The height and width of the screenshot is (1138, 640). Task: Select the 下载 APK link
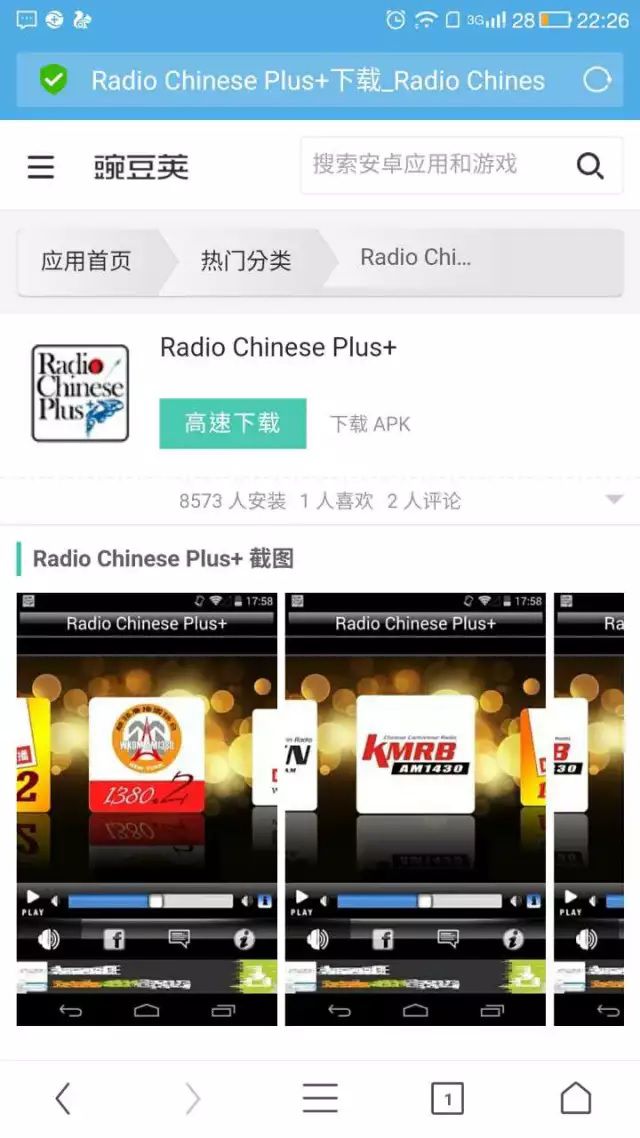pos(370,424)
